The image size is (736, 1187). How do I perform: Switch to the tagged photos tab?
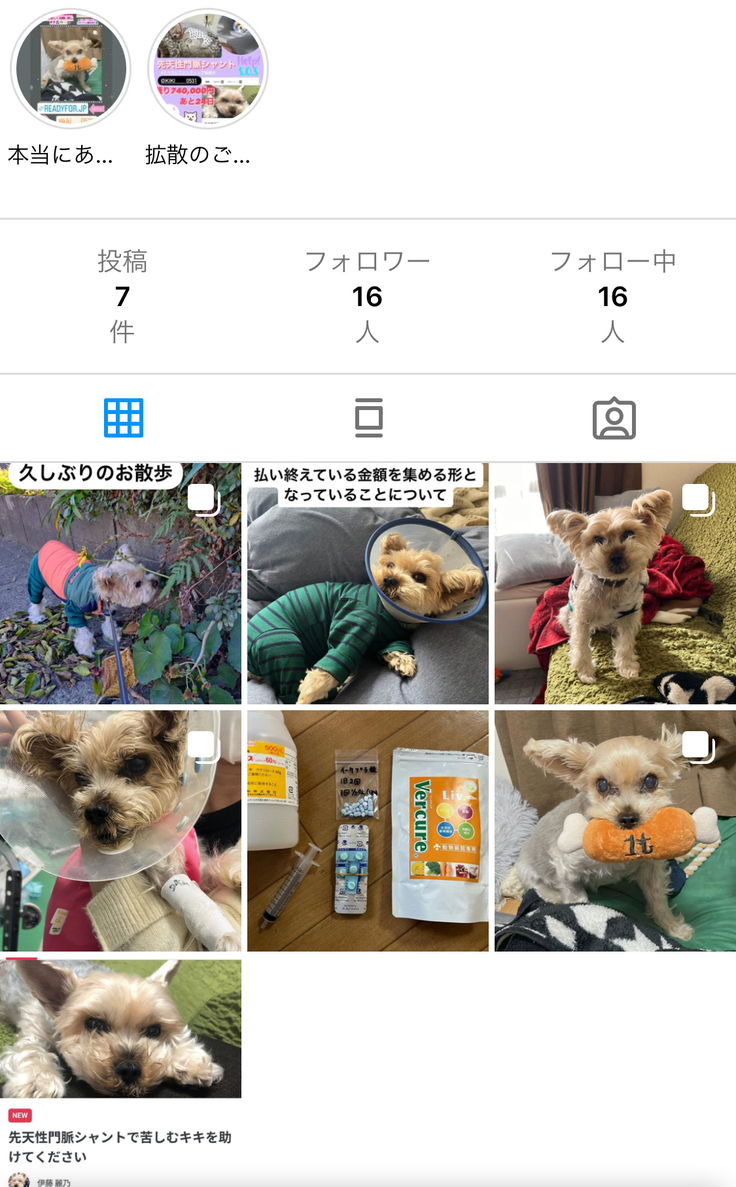[613, 419]
